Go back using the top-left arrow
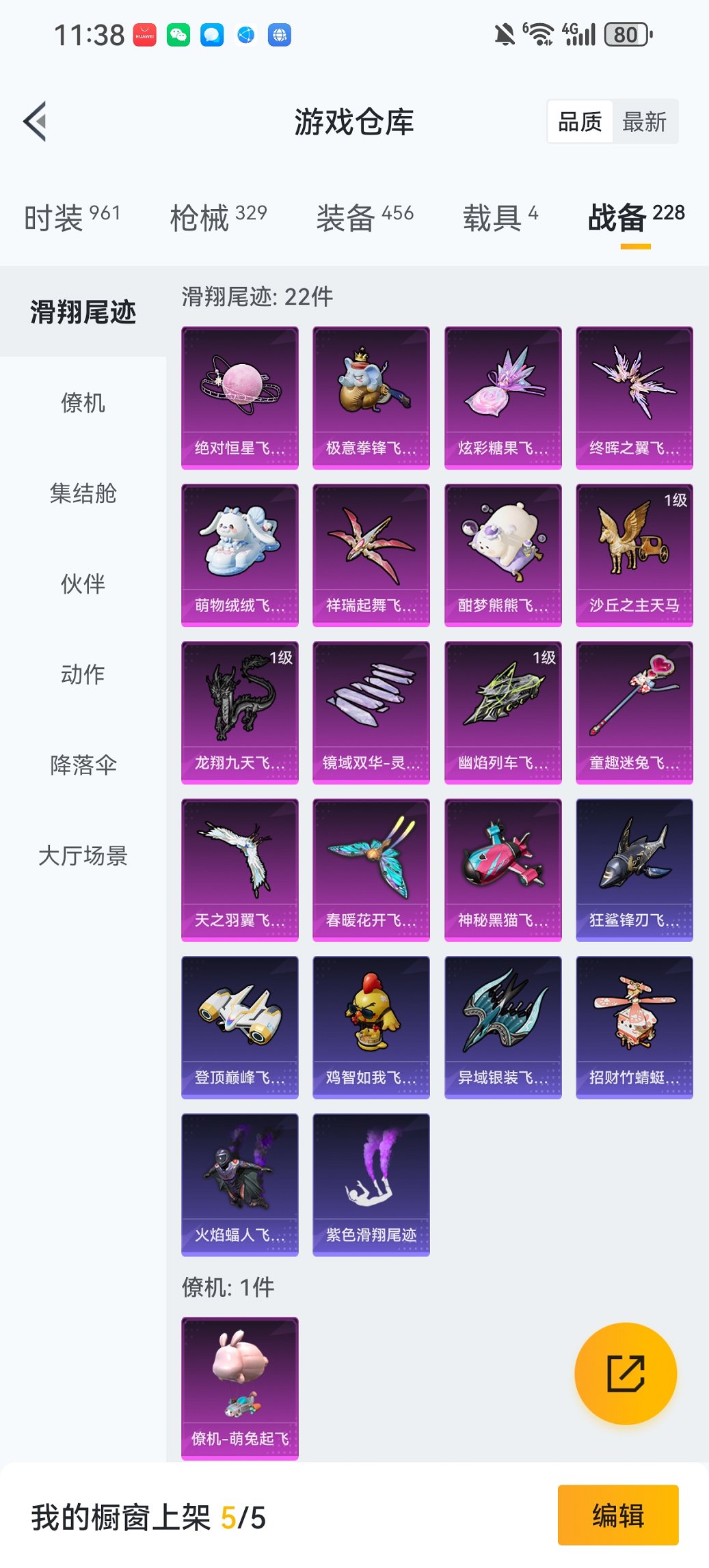The height and width of the screenshot is (1568, 709). pos(35,122)
